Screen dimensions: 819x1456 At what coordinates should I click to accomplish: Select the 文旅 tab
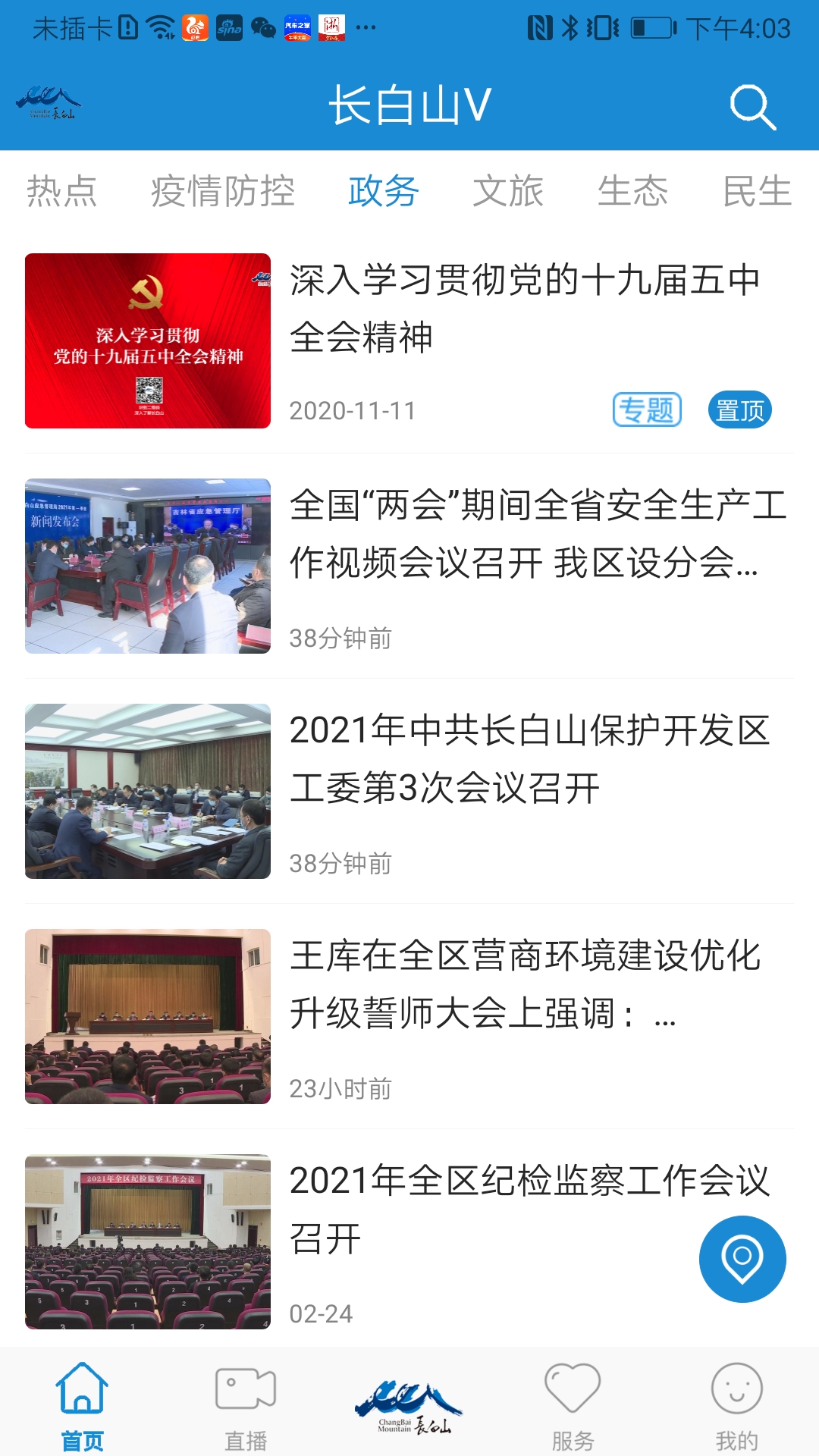[x=507, y=192]
